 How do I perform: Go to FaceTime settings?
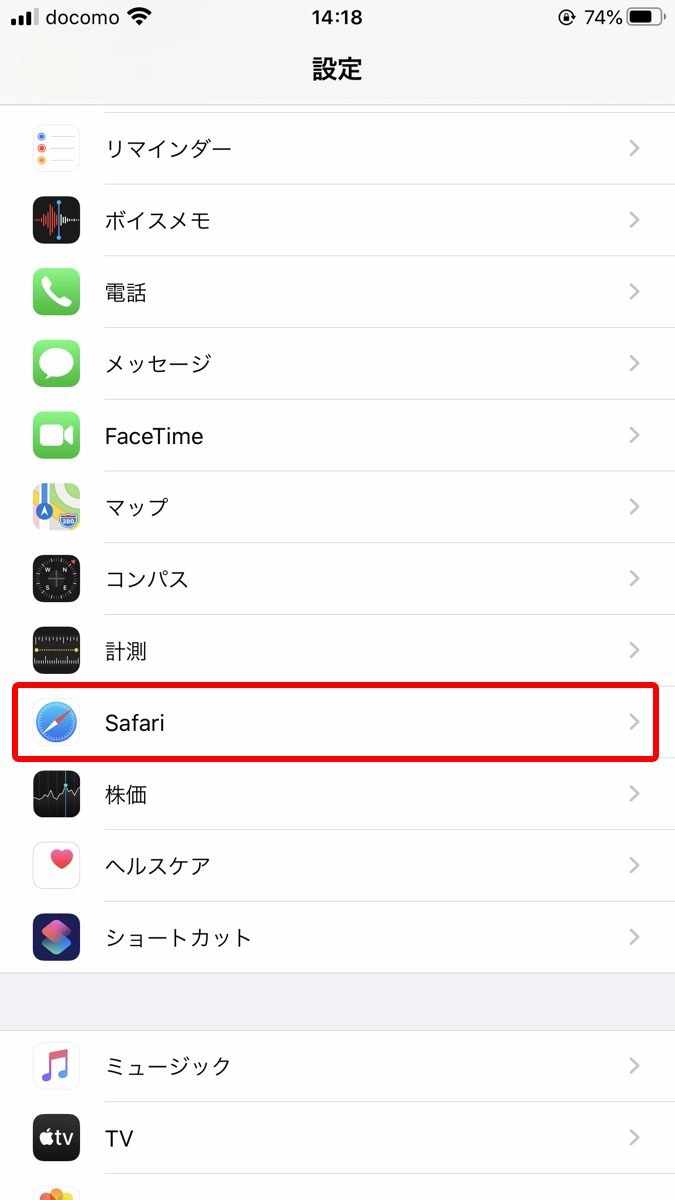point(337,435)
